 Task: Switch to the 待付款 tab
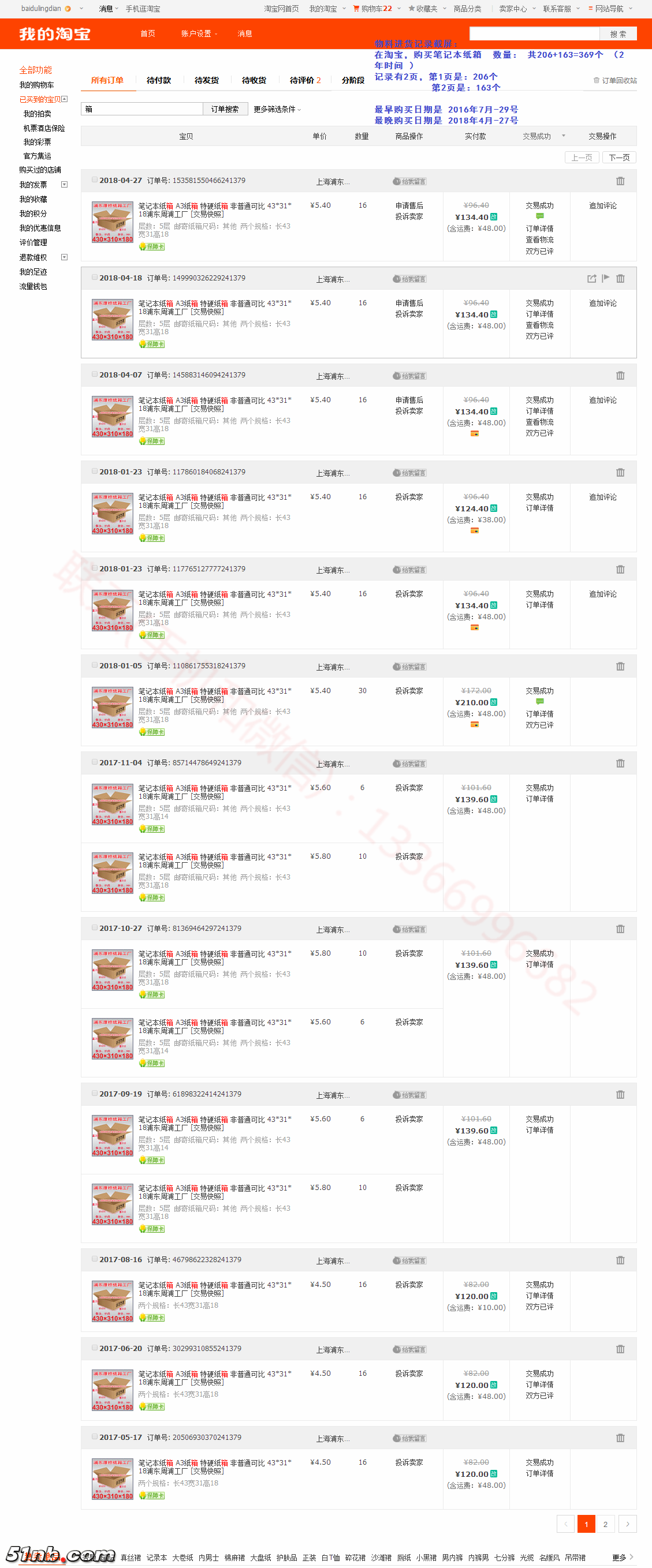point(158,80)
